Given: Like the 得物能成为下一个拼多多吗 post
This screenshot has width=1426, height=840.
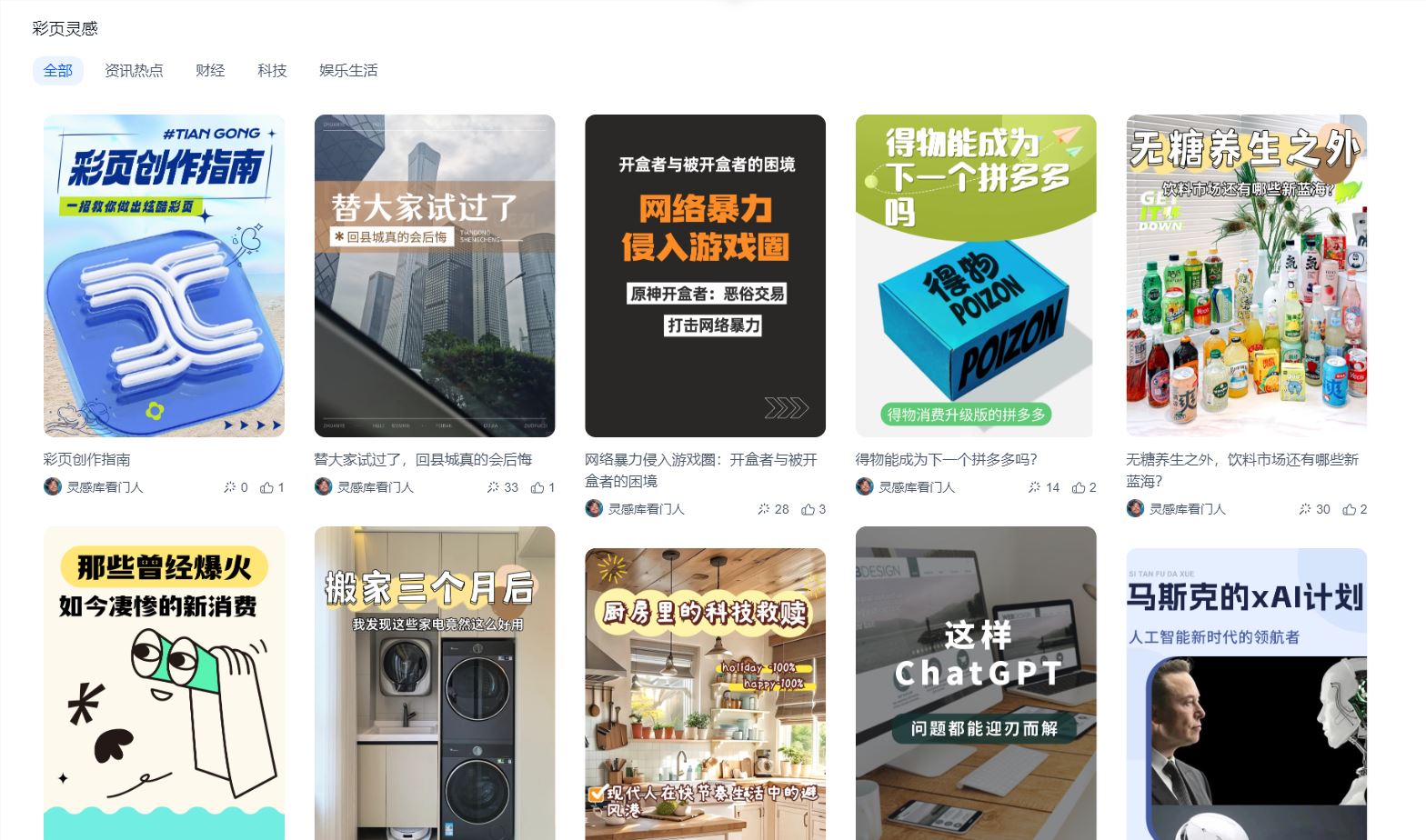Looking at the screenshot, I should pos(1079,487).
